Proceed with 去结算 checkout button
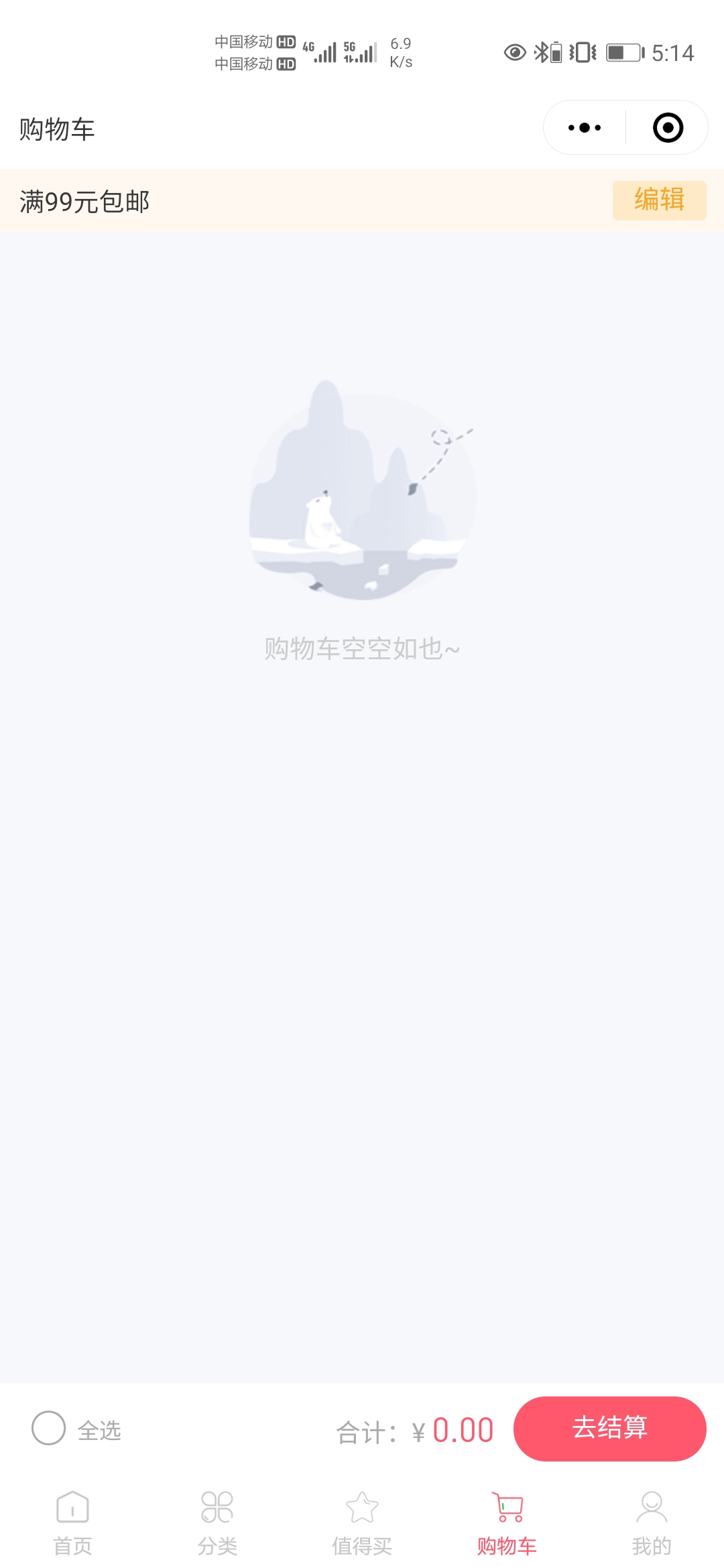This screenshot has width=724, height=1568. click(x=609, y=1429)
